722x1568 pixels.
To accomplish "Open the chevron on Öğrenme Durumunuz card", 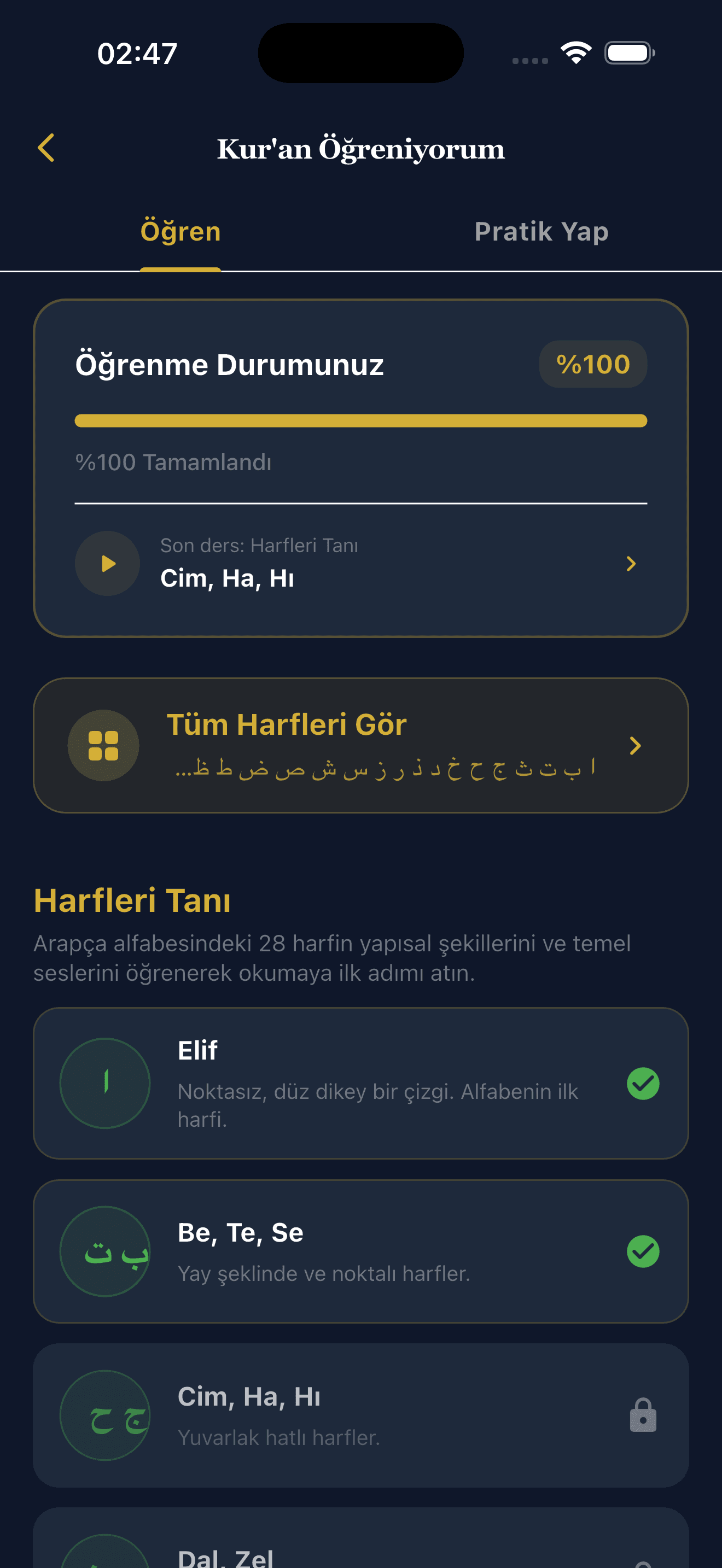I will [x=632, y=564].
